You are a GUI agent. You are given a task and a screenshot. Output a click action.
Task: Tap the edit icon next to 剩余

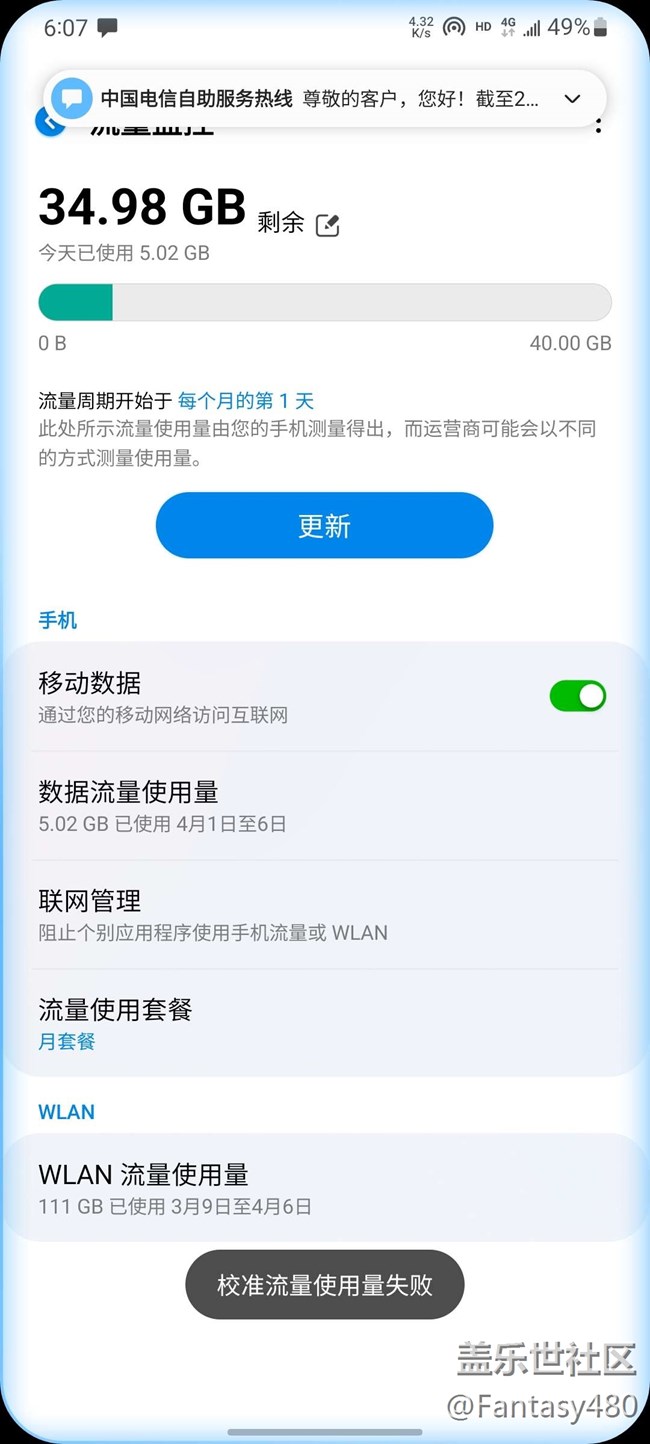327,225
